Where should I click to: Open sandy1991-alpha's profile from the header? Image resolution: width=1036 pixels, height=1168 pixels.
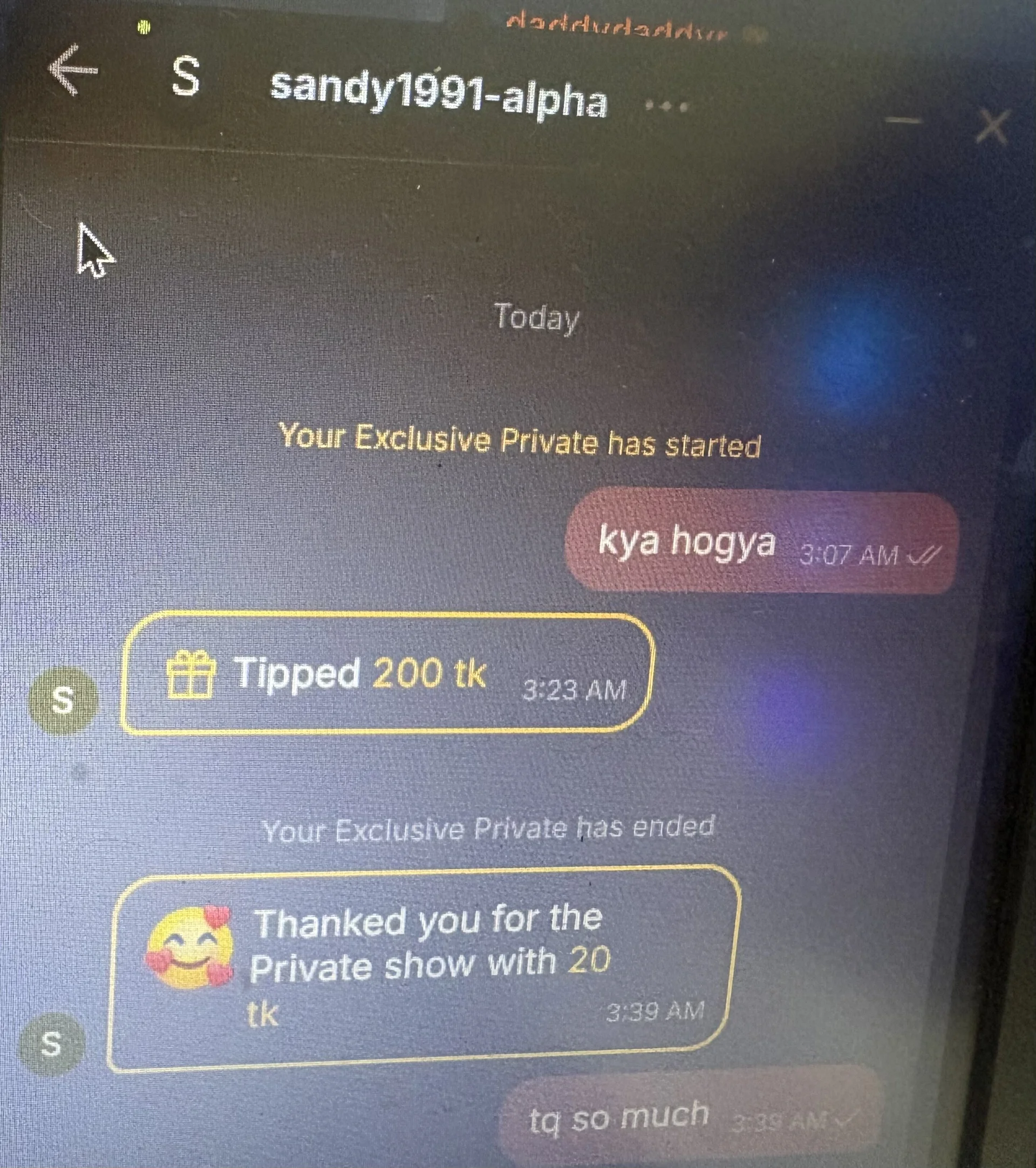pyautogui.click(x=438, y=95)
